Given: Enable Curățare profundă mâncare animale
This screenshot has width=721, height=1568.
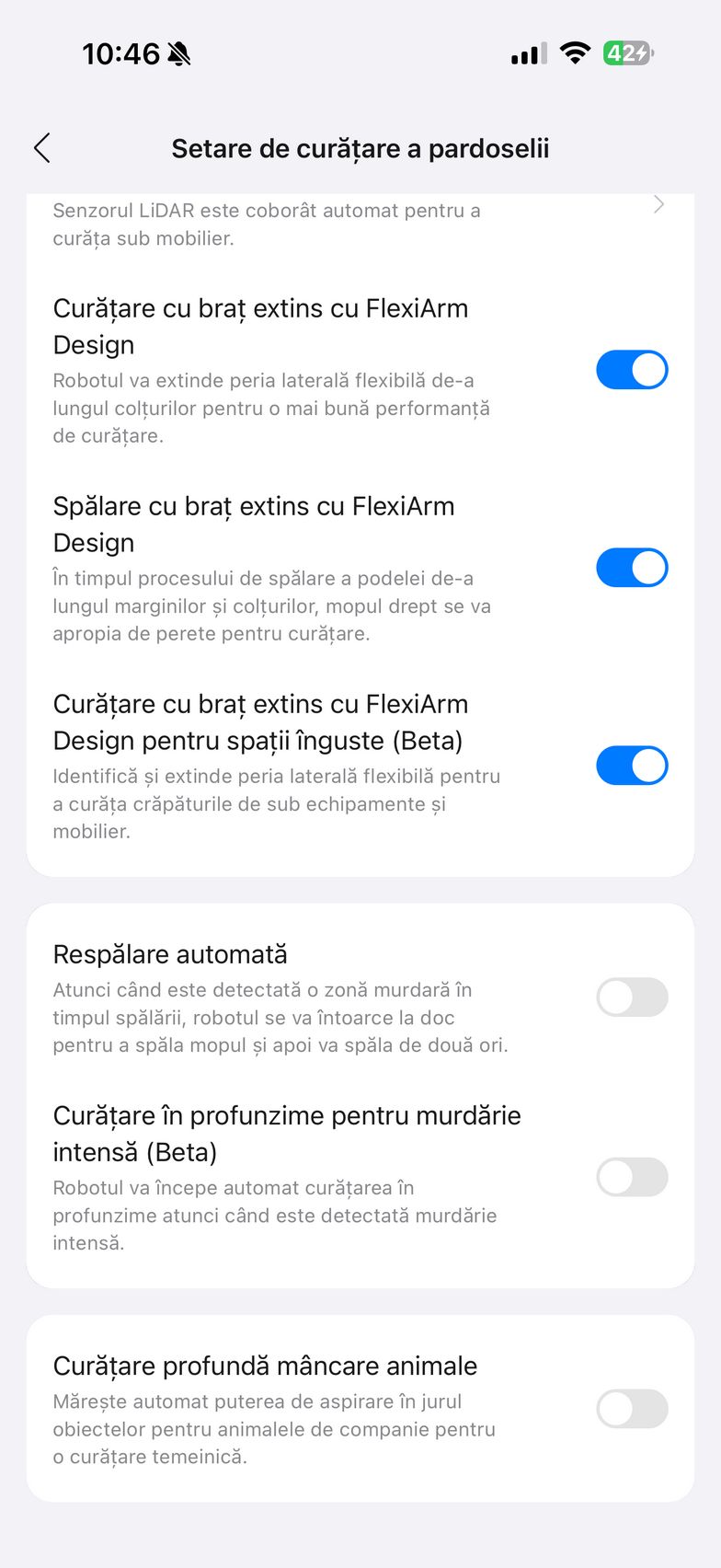Looking at the screenshot, I should (632, 1409).
